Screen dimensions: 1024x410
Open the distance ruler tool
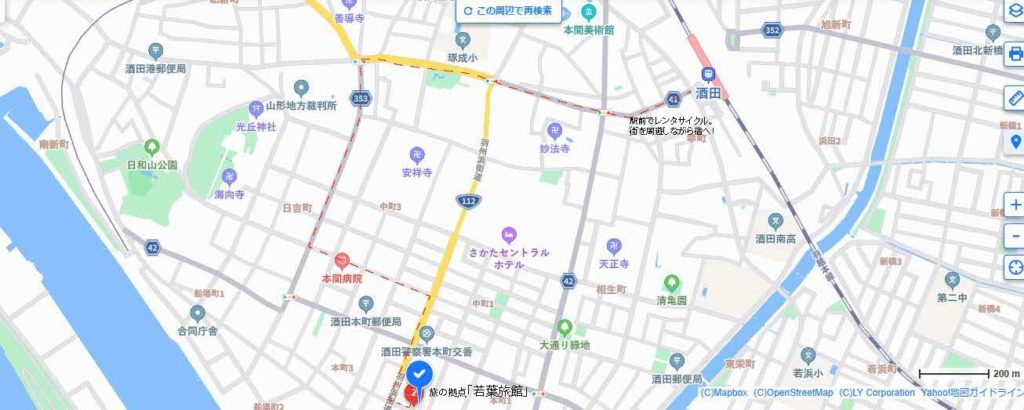point(1015,98)
